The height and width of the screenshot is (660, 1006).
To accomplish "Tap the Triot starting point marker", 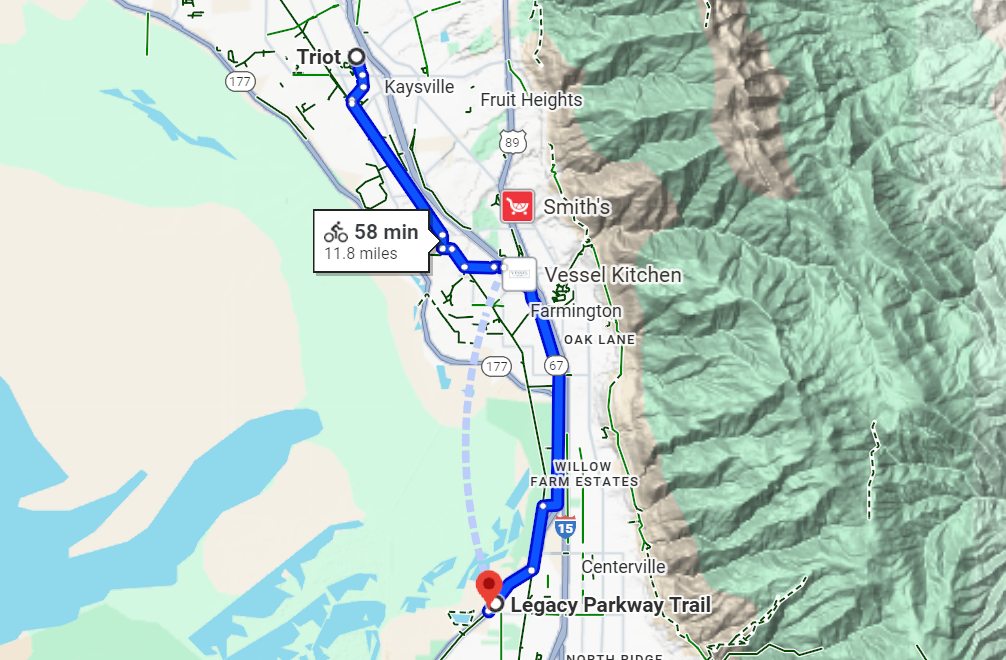I will tap(356, 57).
